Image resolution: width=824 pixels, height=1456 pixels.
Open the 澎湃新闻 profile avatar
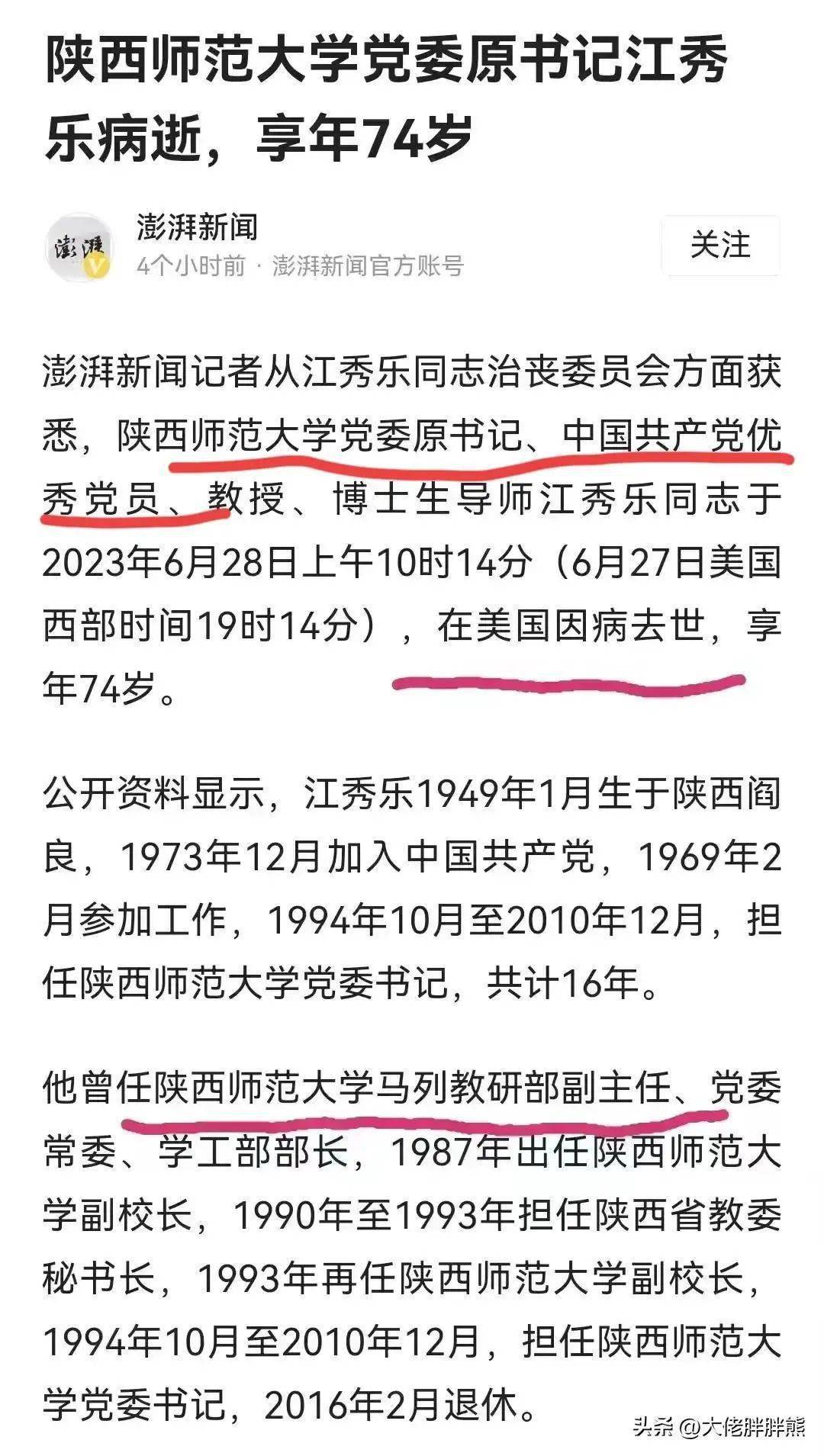[x=80, y=247]
